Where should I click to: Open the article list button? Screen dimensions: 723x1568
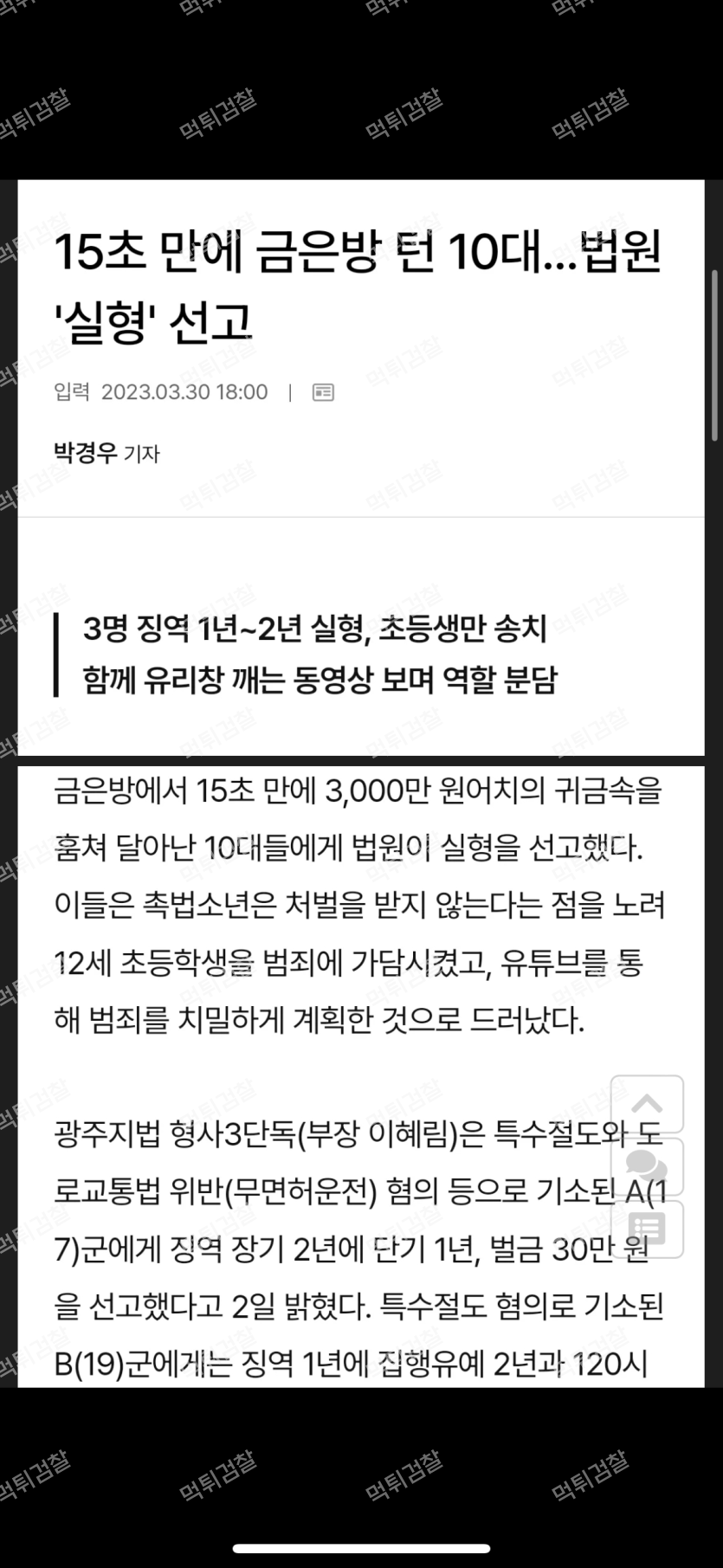click(647, 1229)
